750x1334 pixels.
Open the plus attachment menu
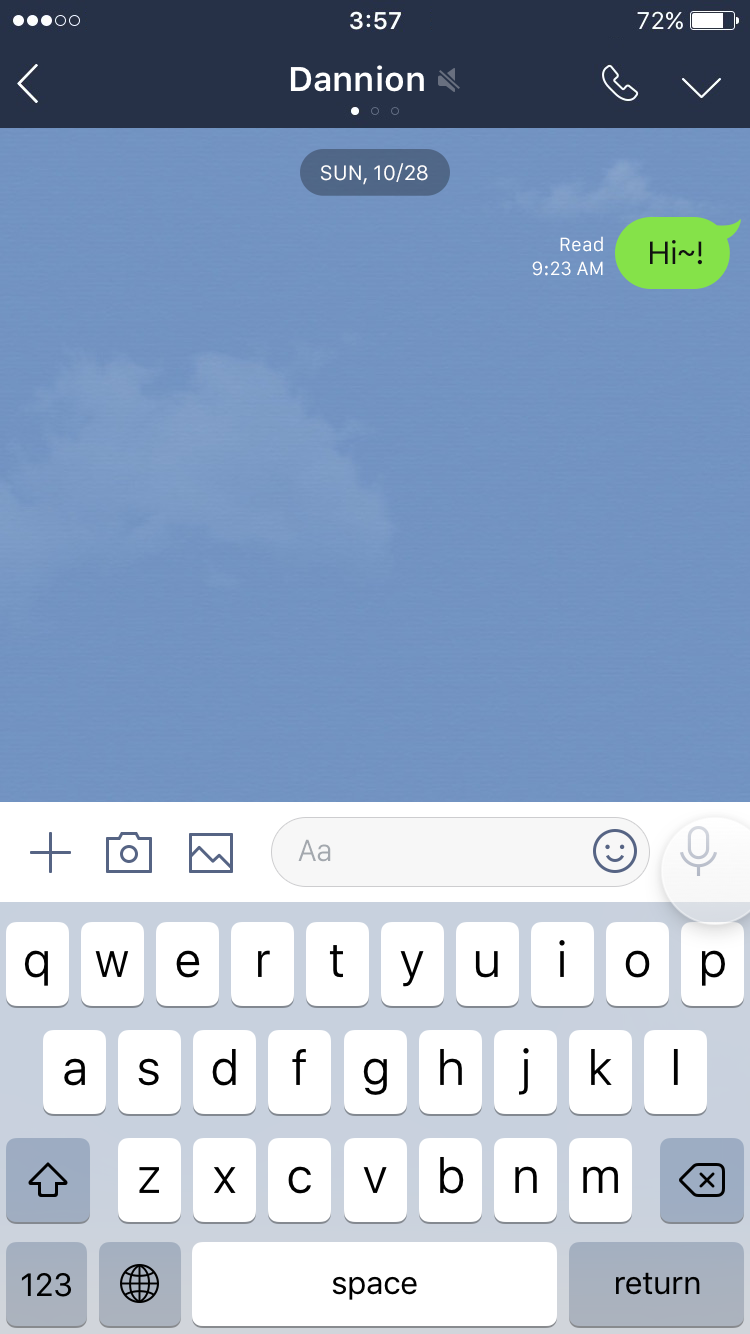51,853
